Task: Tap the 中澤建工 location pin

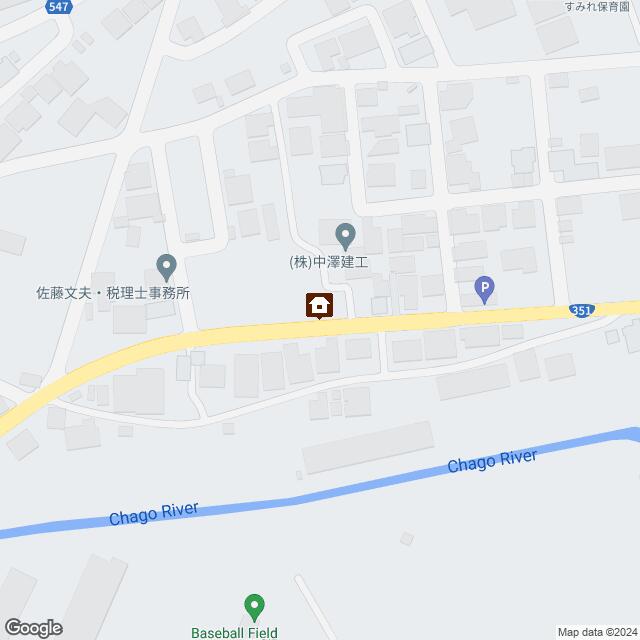Action: pyautogui.click(x=345, y=237)
